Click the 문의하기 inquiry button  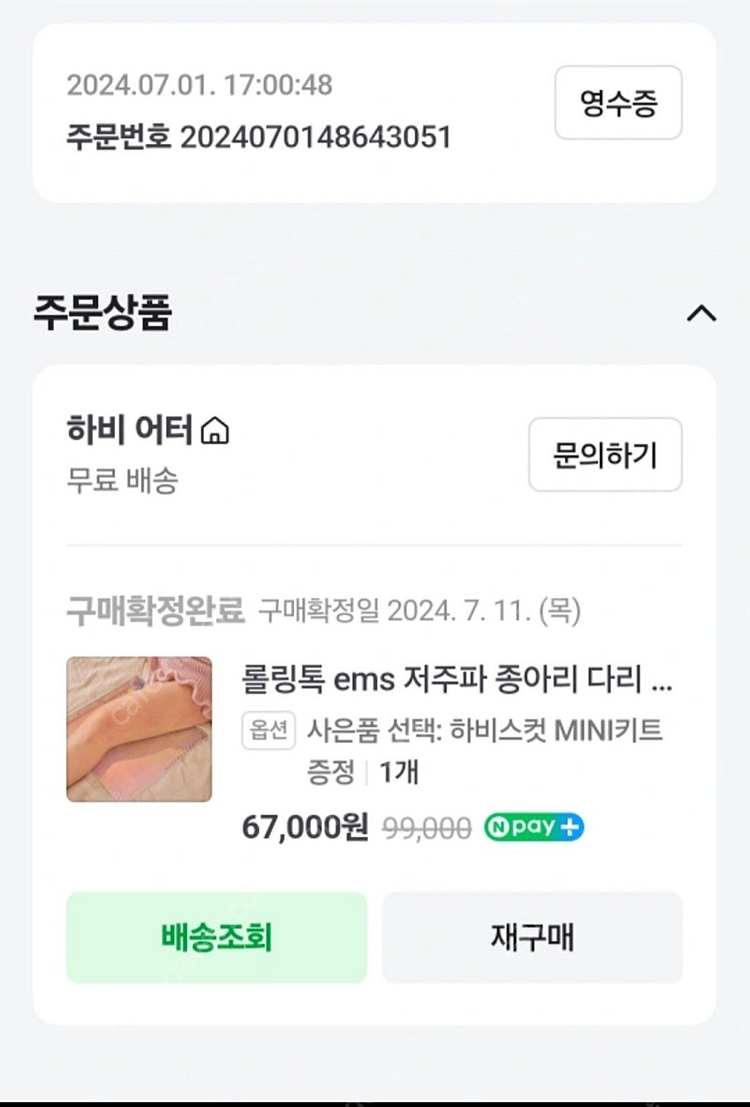click(x=605, y=455)
